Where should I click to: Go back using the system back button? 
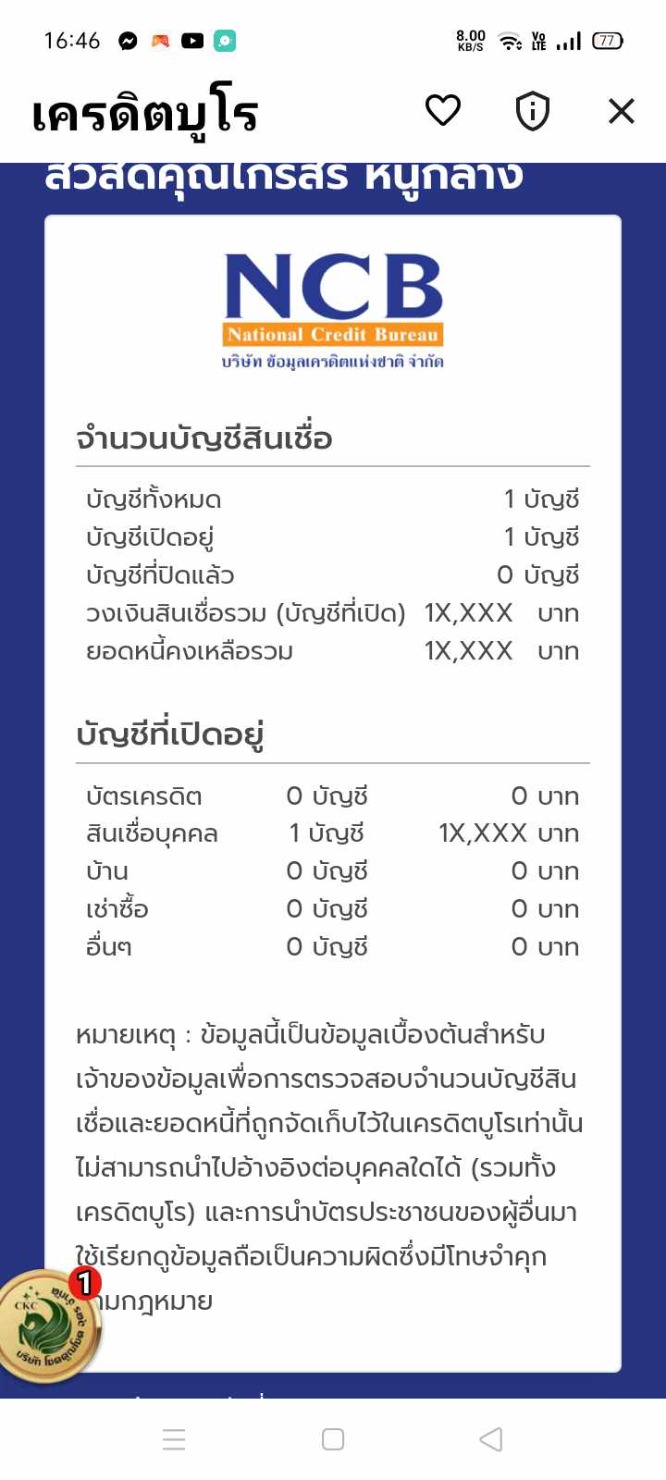(490, 1439)
